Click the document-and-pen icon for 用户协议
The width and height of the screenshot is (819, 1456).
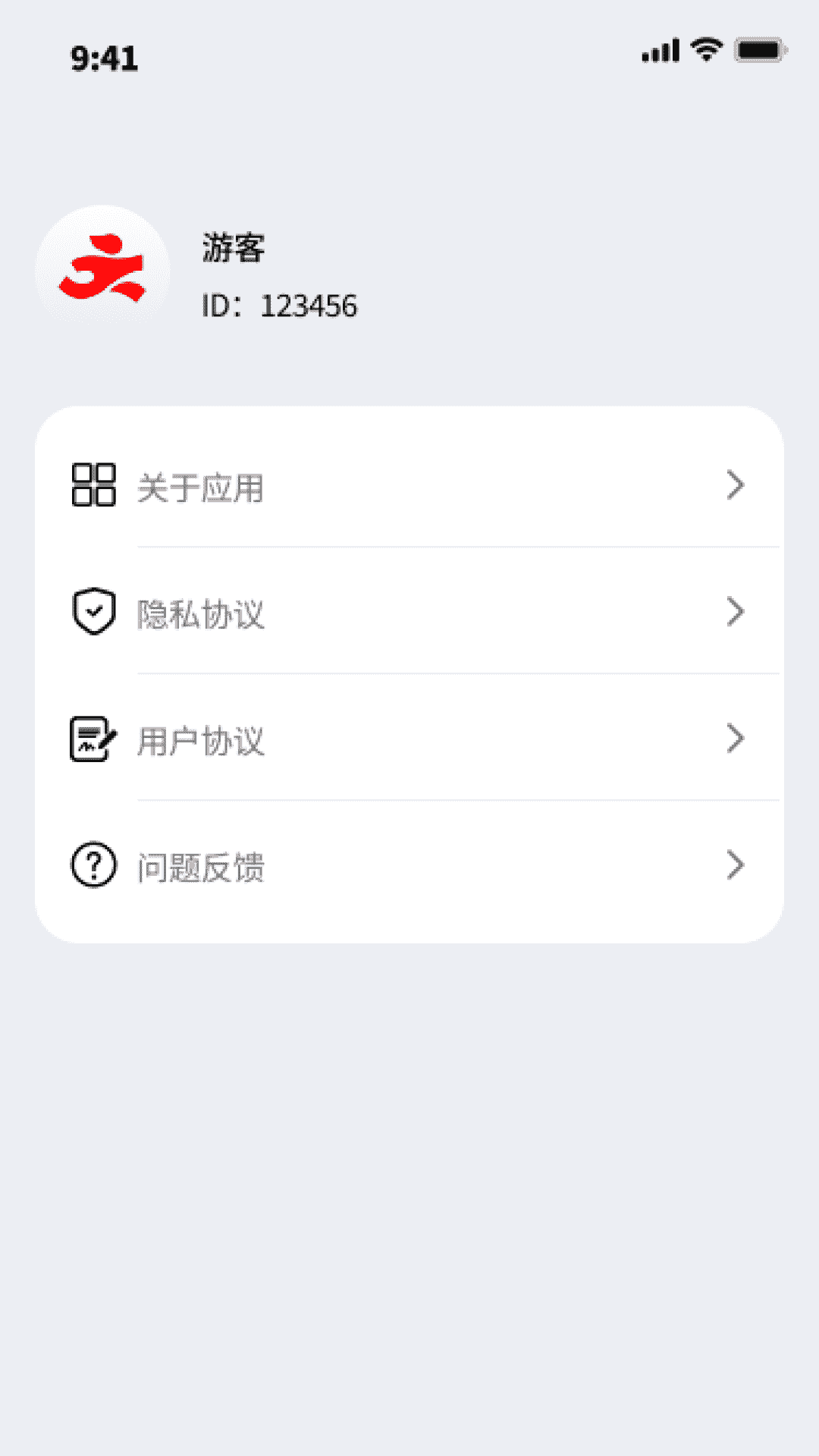[93, 737]
